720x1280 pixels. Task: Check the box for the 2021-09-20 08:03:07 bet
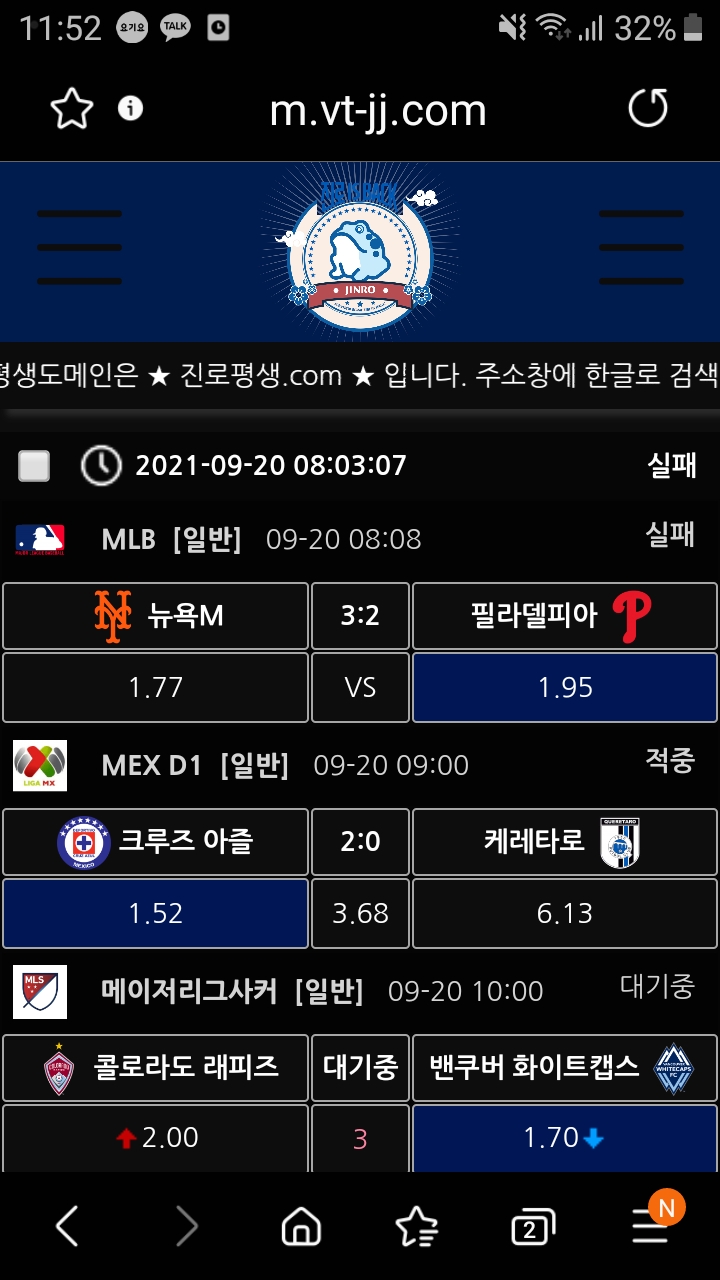[34, 465]
